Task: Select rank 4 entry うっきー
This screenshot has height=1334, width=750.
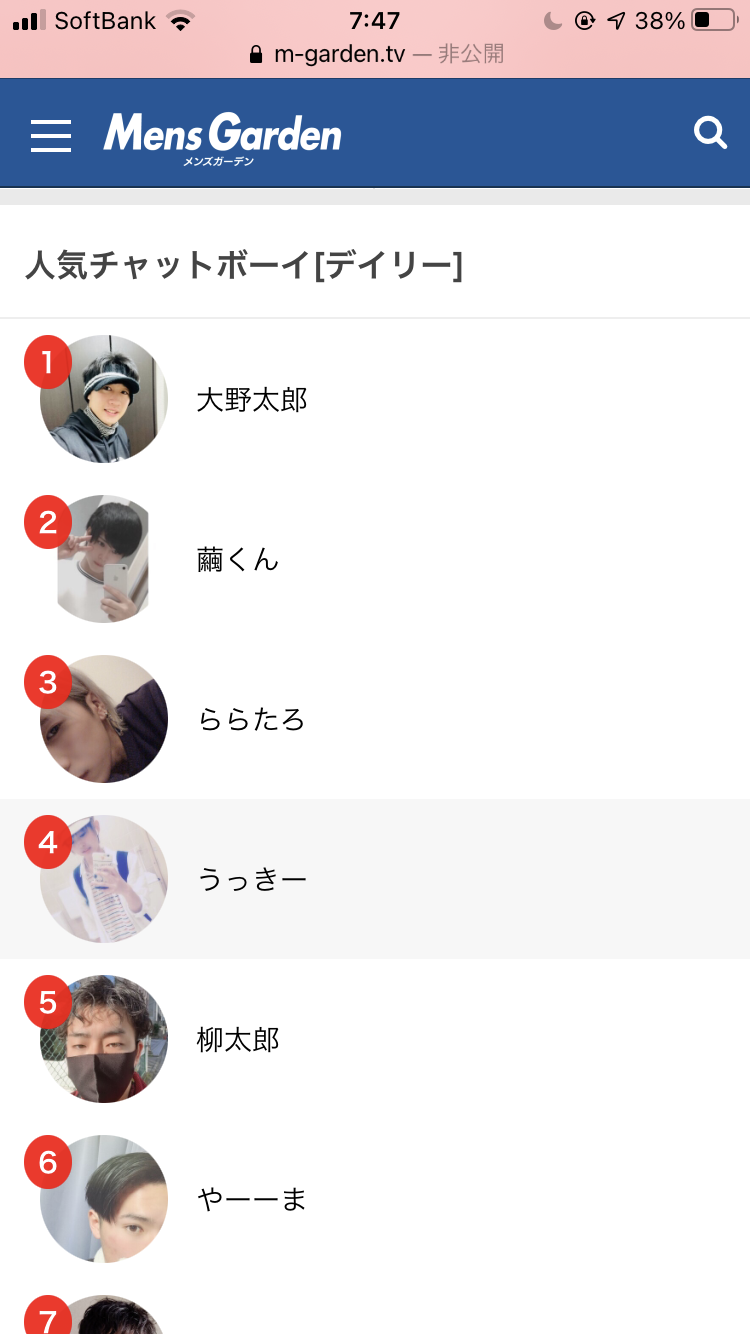Action: 375,879
